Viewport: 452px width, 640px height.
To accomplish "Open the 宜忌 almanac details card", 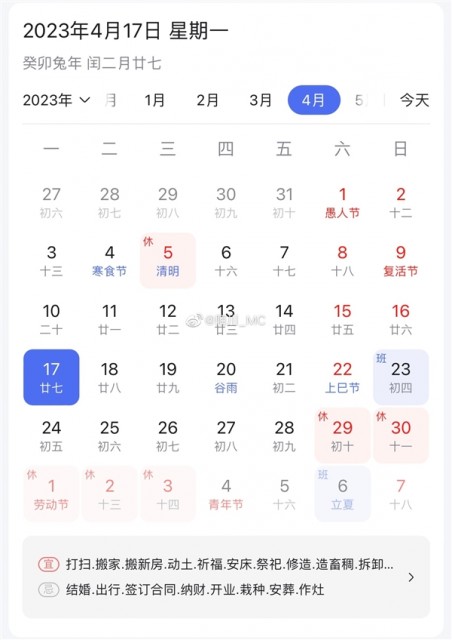I will pyautogui.click(x=226, y=577).
